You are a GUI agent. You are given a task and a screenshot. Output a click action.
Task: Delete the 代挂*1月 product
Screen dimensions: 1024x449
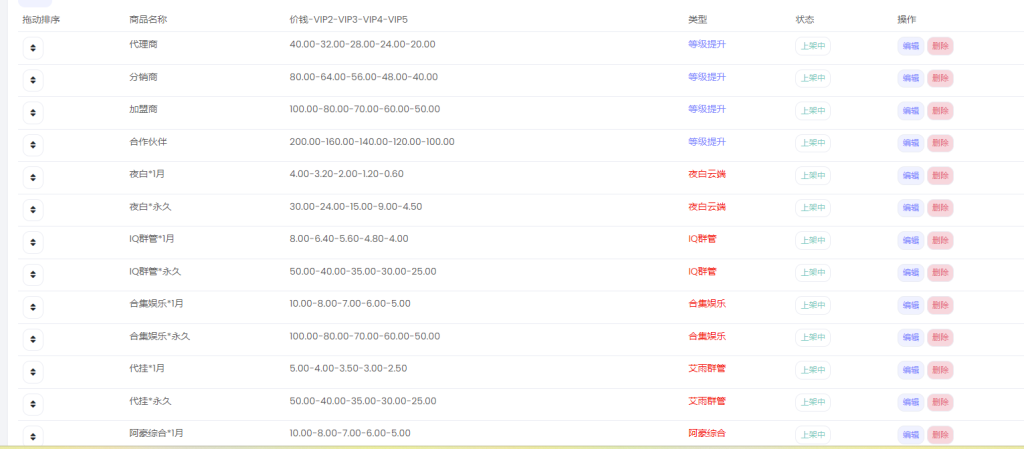coord(940,370)
